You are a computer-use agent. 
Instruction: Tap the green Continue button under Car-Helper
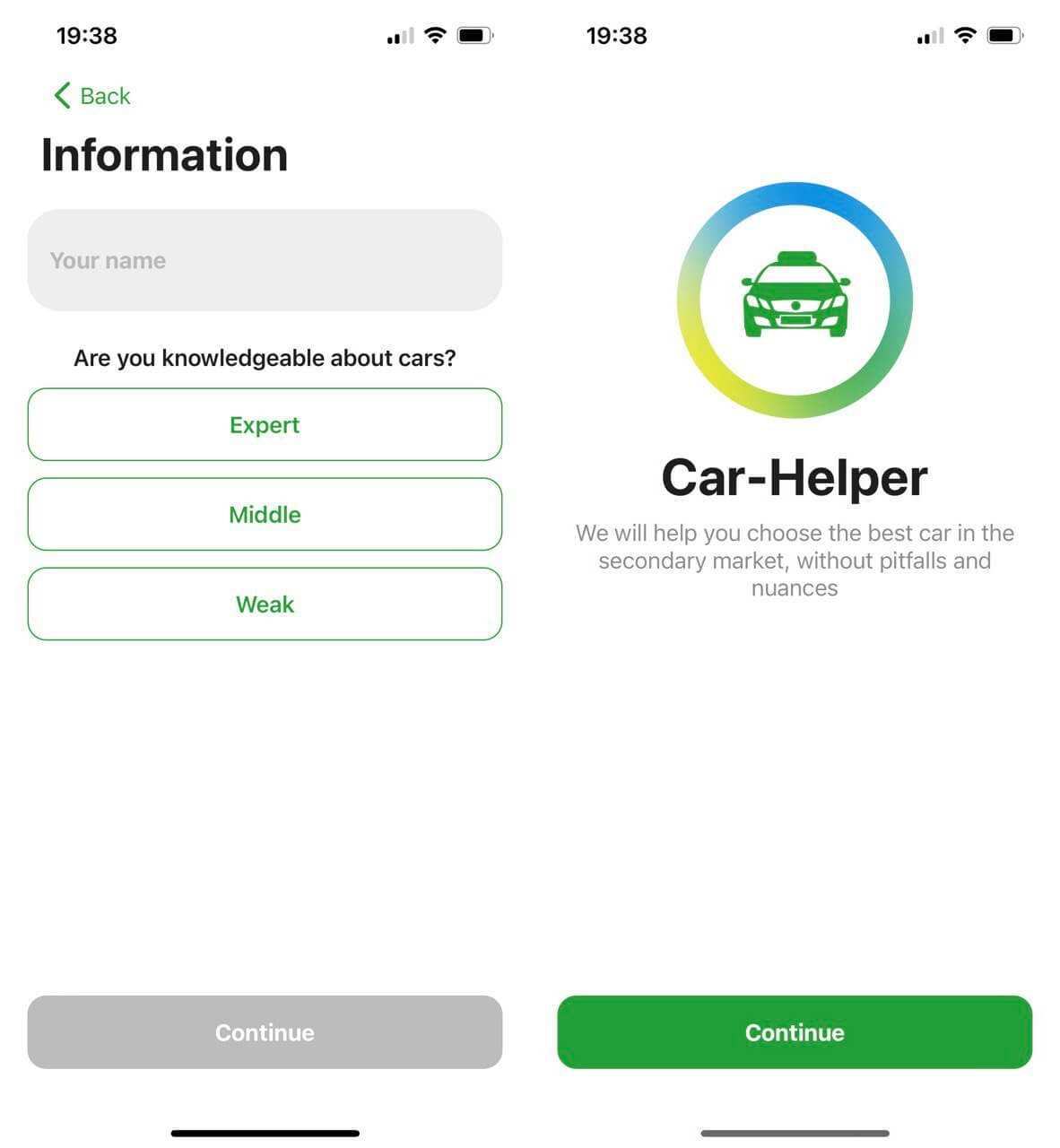795,1032
